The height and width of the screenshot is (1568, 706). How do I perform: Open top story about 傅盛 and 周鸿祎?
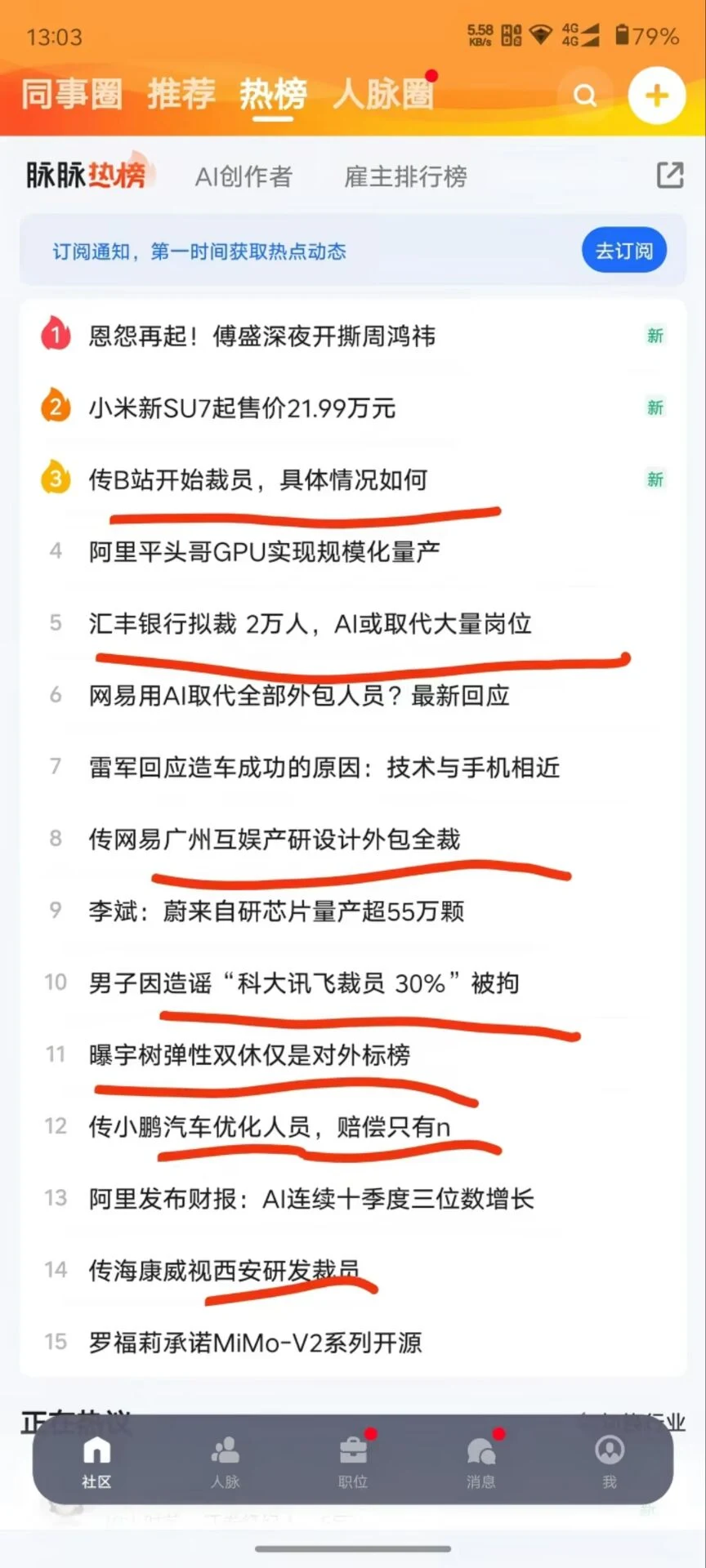(353, 336)
